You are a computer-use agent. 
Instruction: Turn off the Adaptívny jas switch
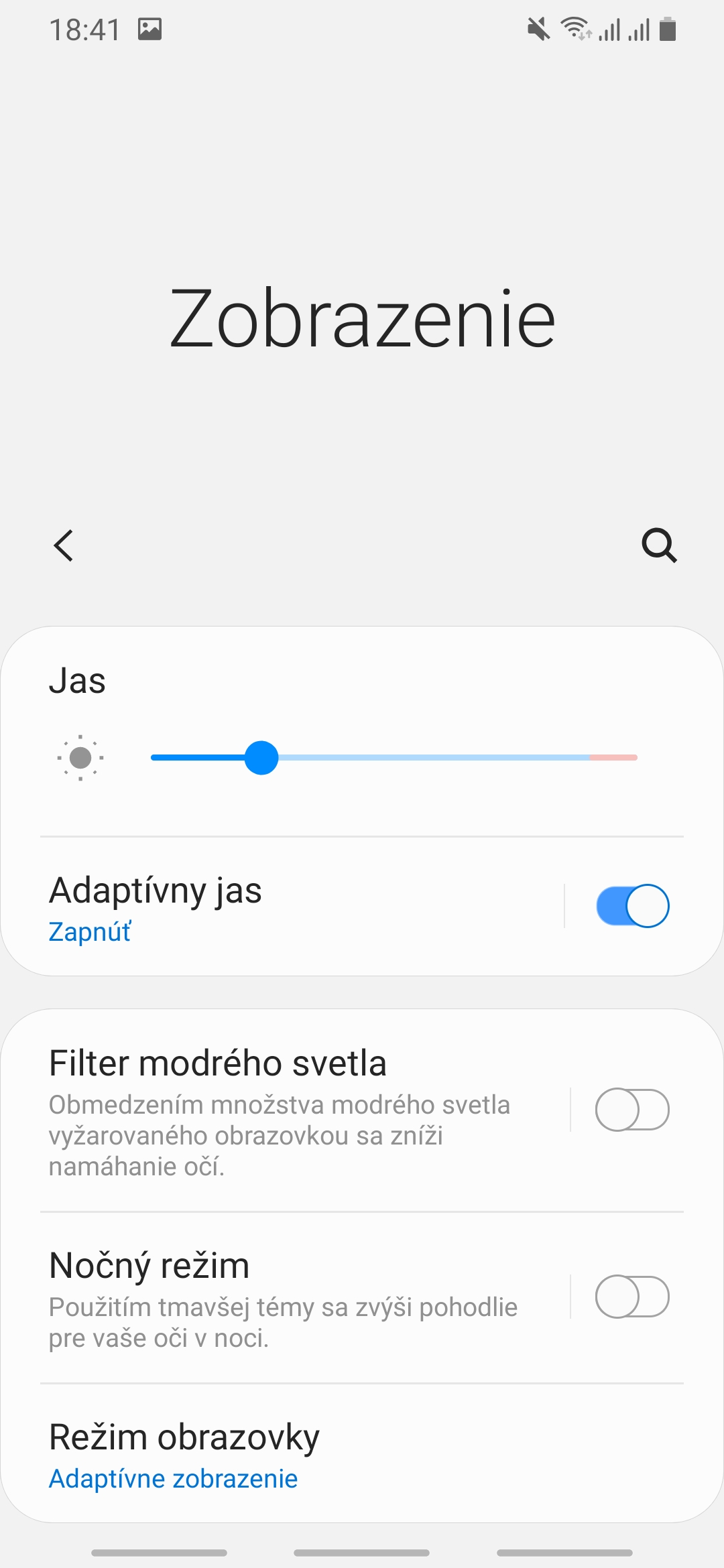click(x=633, y=906)
